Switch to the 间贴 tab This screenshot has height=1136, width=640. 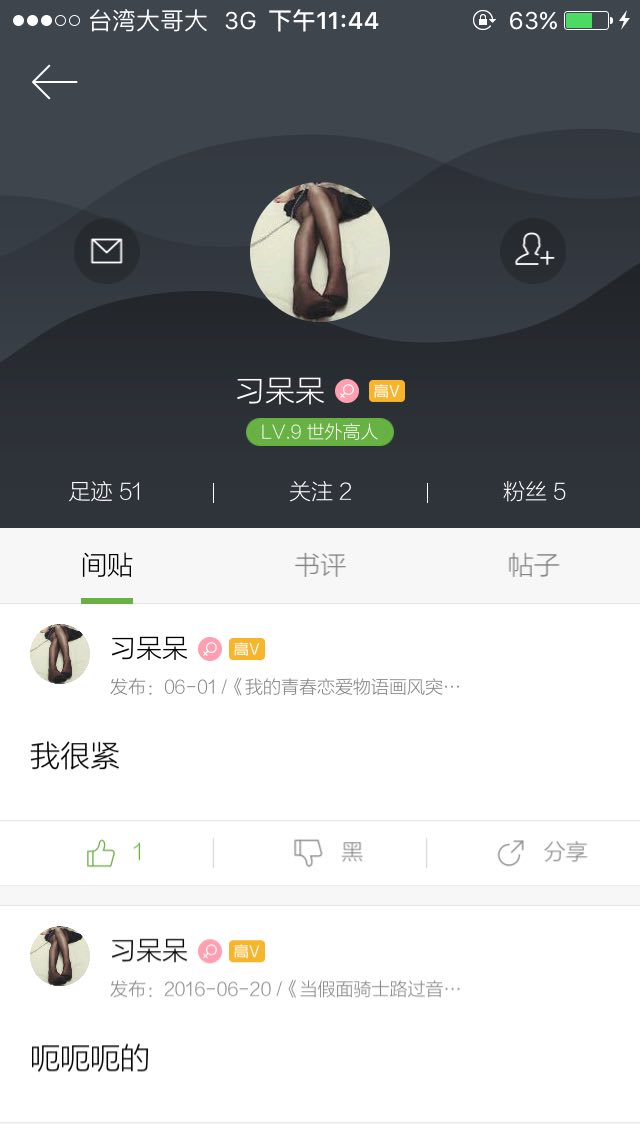tap(107, 566)
